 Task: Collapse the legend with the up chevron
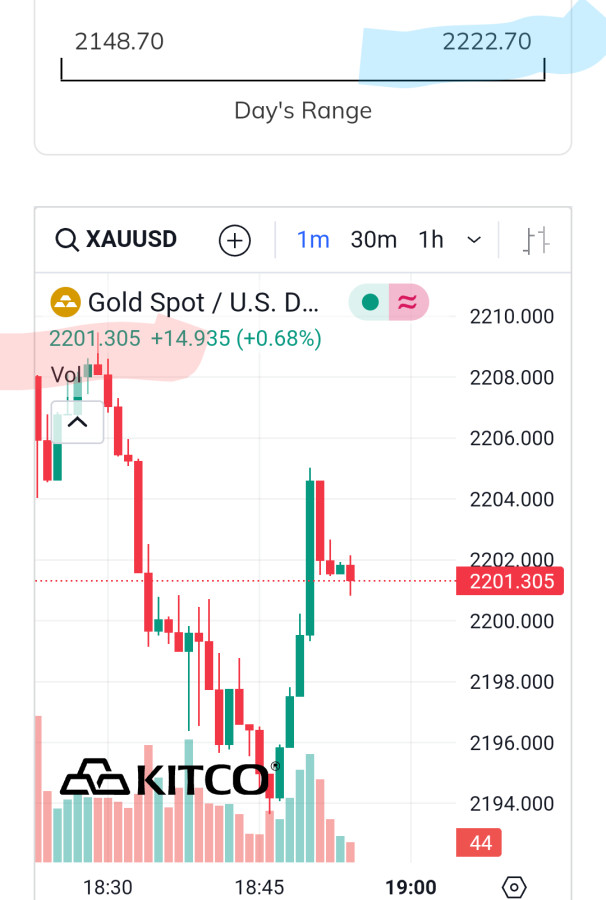(77, 422)
